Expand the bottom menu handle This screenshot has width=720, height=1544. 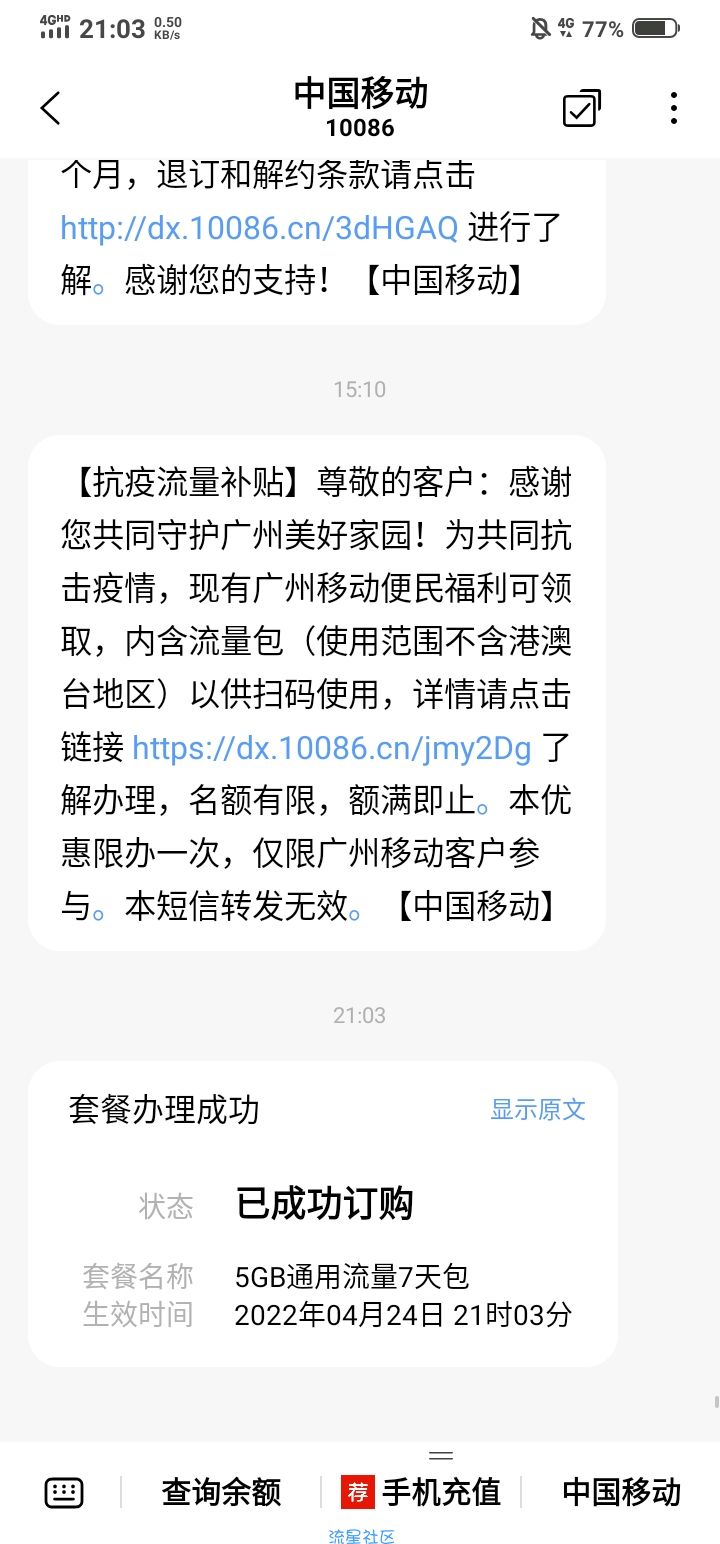pyautogui.click(x=441, y=1455)
